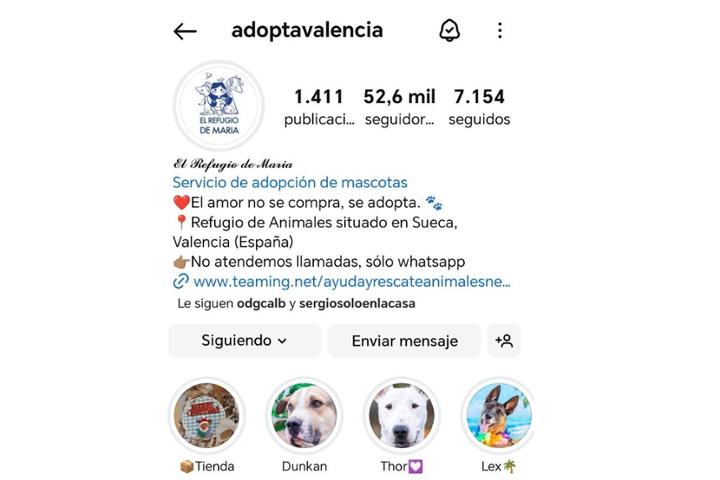The height and width of the screenshot is (480, 720).
Task: Open the Tienda story highlight
Action: coord(206,415)
